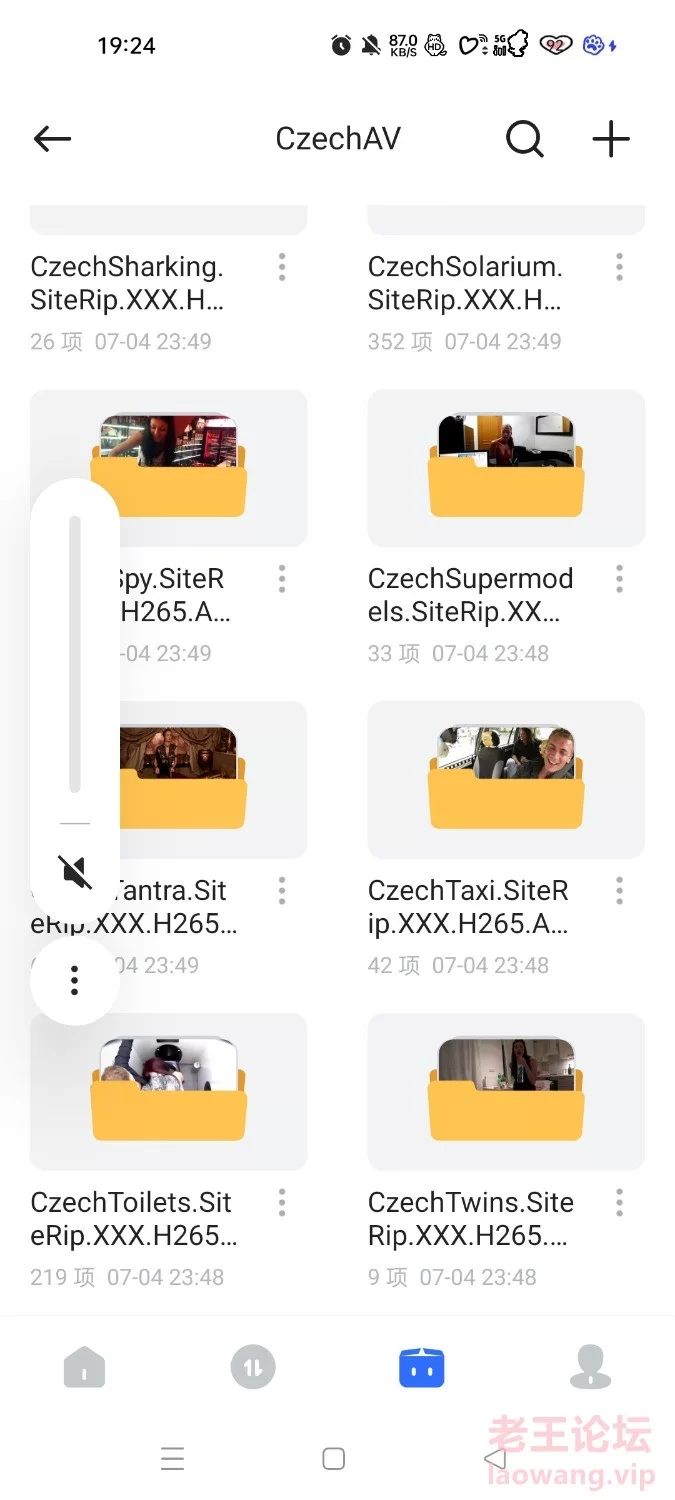This screenshot has width=675, height=1500.
Task: Tap the system home button
Action: [334, 1459]
